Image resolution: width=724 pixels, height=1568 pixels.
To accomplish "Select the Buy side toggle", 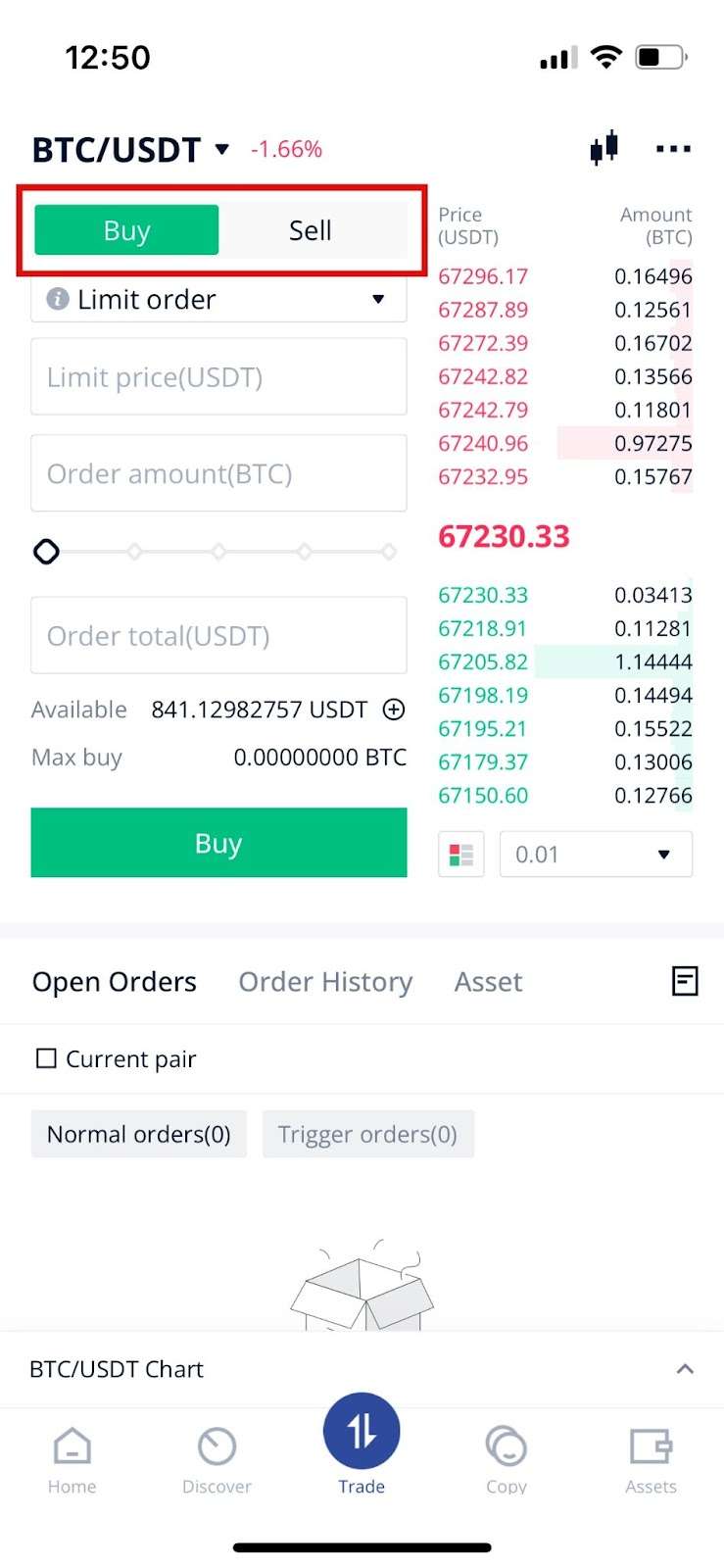I will coord(126,230).
